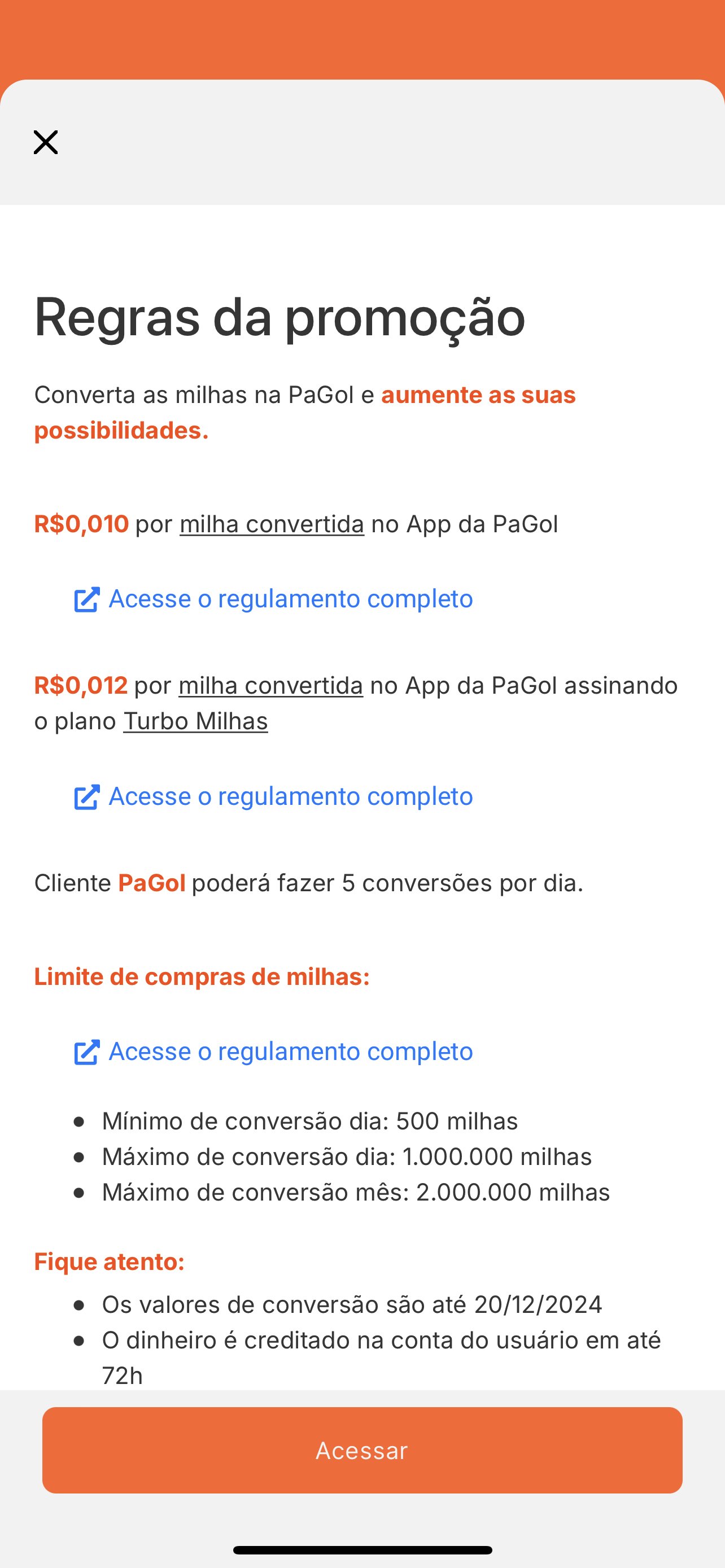Open the underlined Turbo Milhas plan link
The image size is (725, 1568).
coord(195,721)
